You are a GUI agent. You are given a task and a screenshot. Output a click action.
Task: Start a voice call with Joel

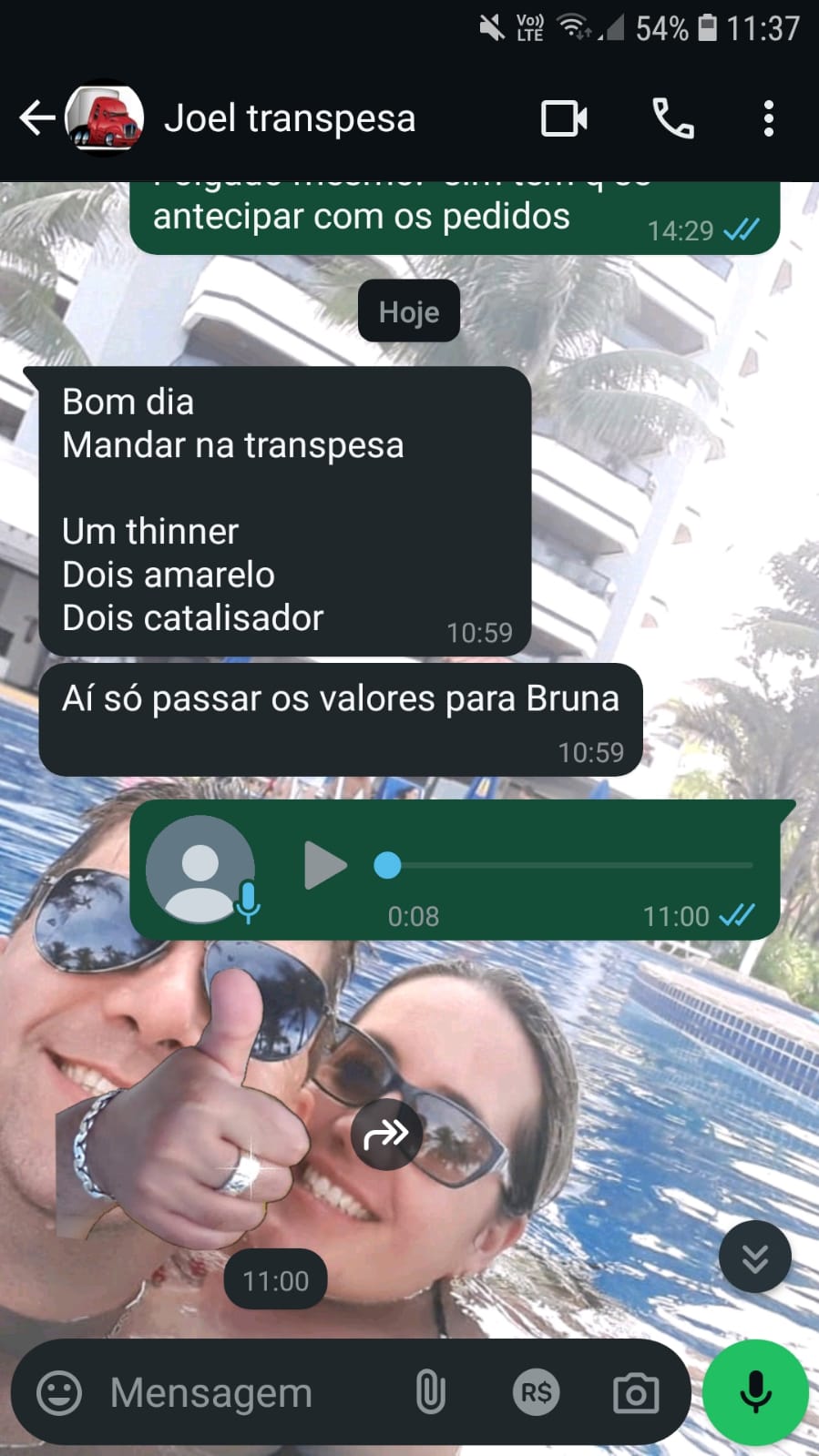click(673, 118)
